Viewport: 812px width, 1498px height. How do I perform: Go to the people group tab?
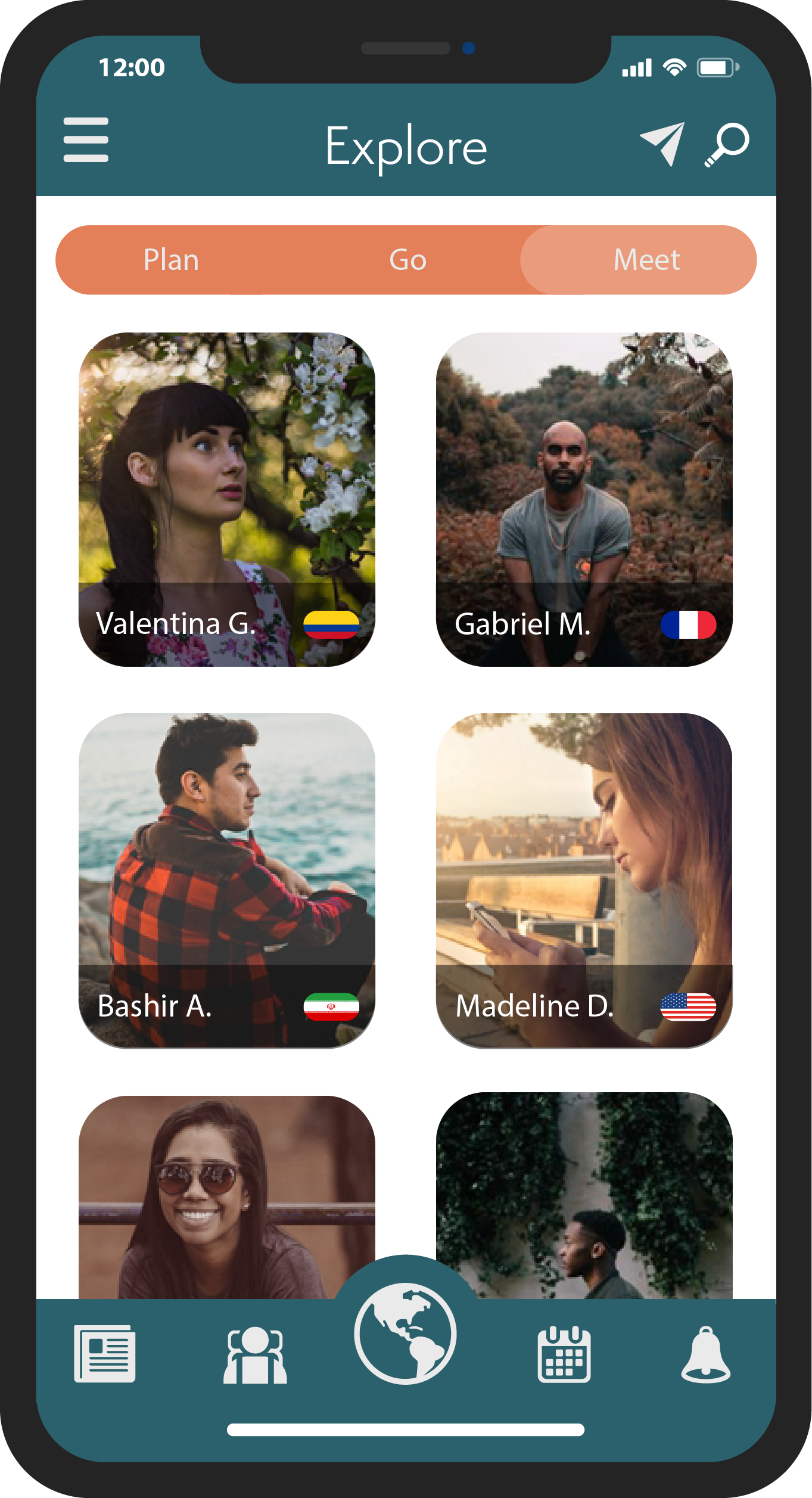tap(255, 1354)
